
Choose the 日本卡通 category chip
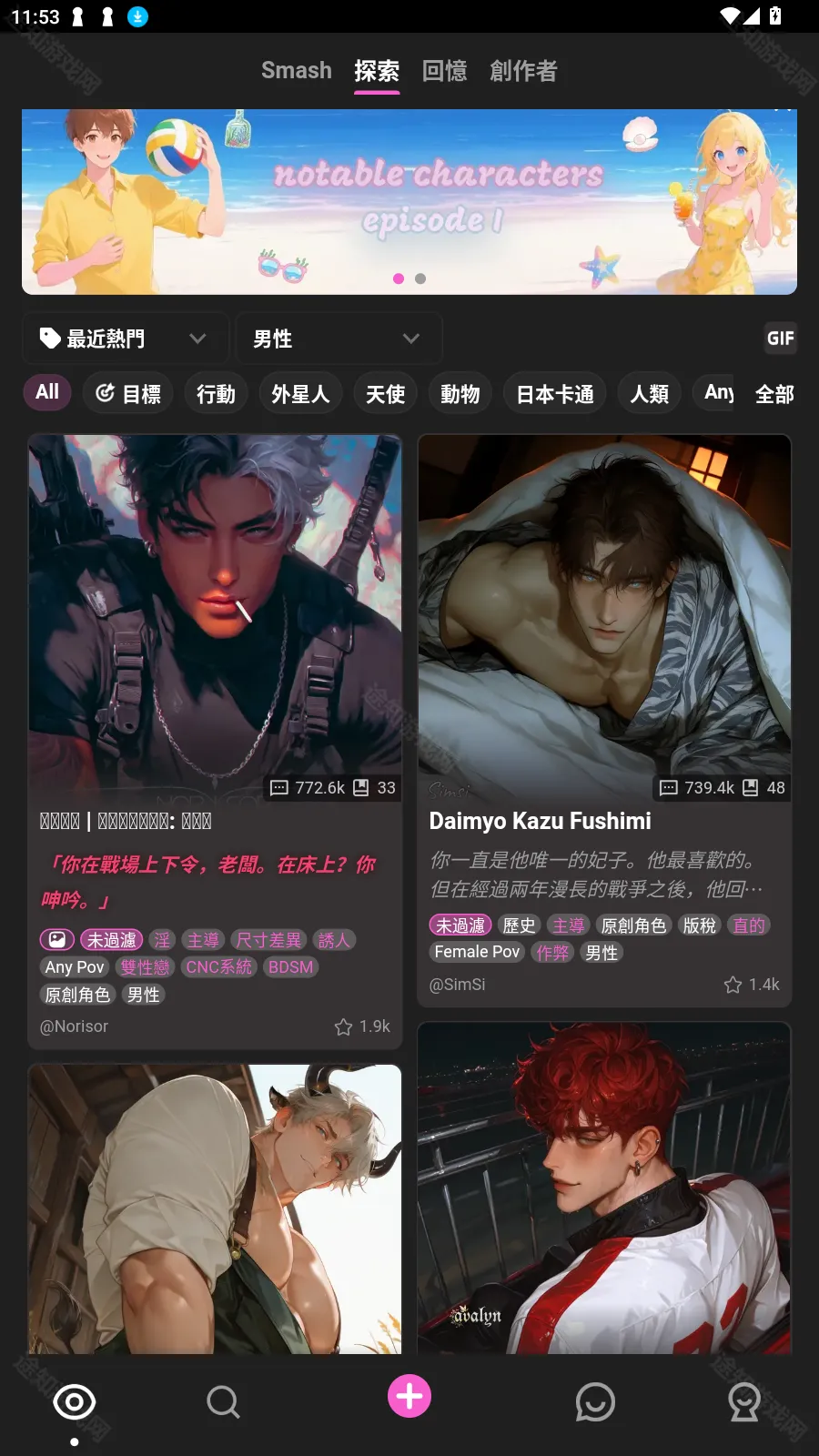point(554,394)
